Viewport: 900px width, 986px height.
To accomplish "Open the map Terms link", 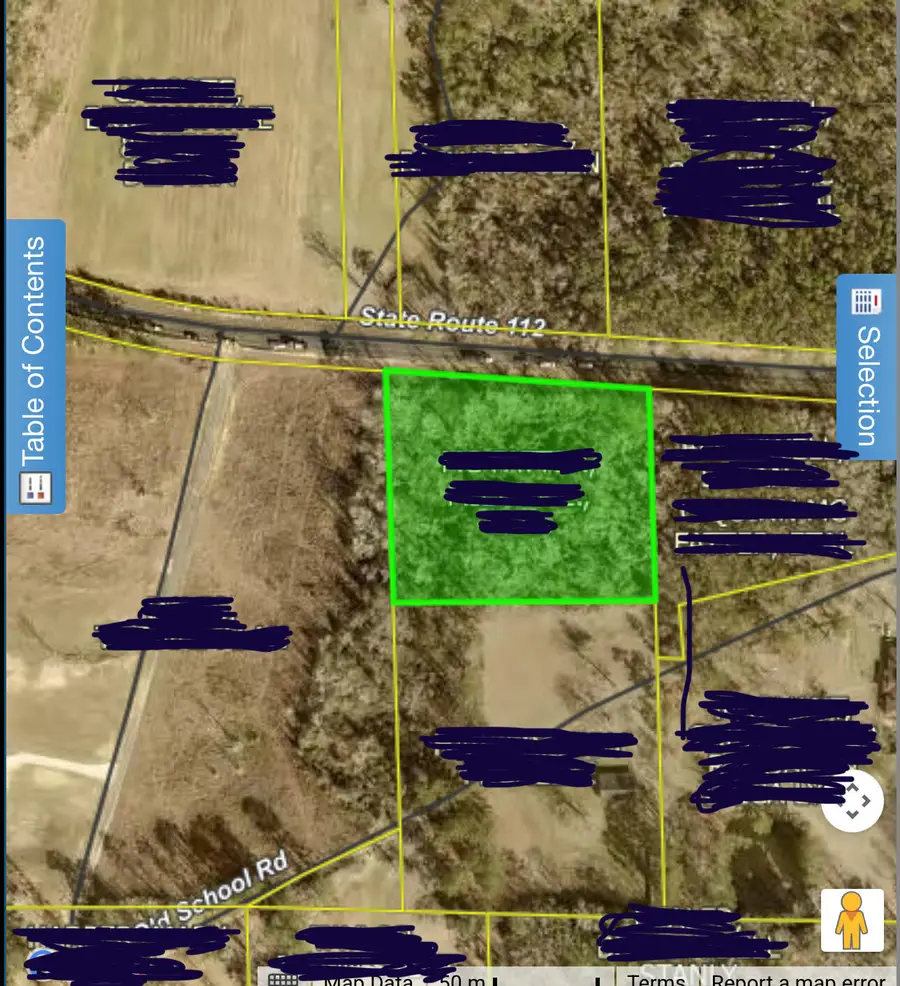I will (656, 980).
